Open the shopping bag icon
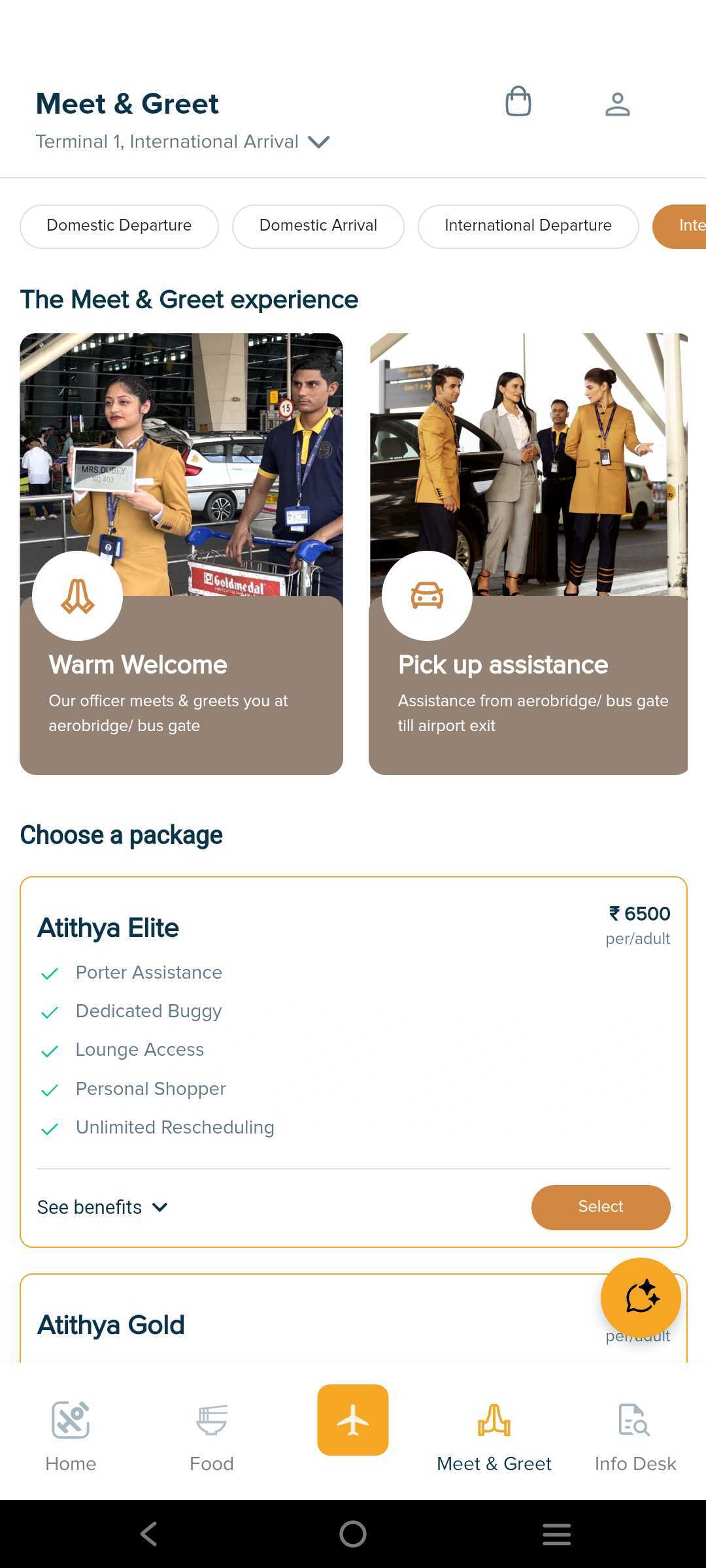Viewport: 706px width, 1568px height. tap(518, 102)
